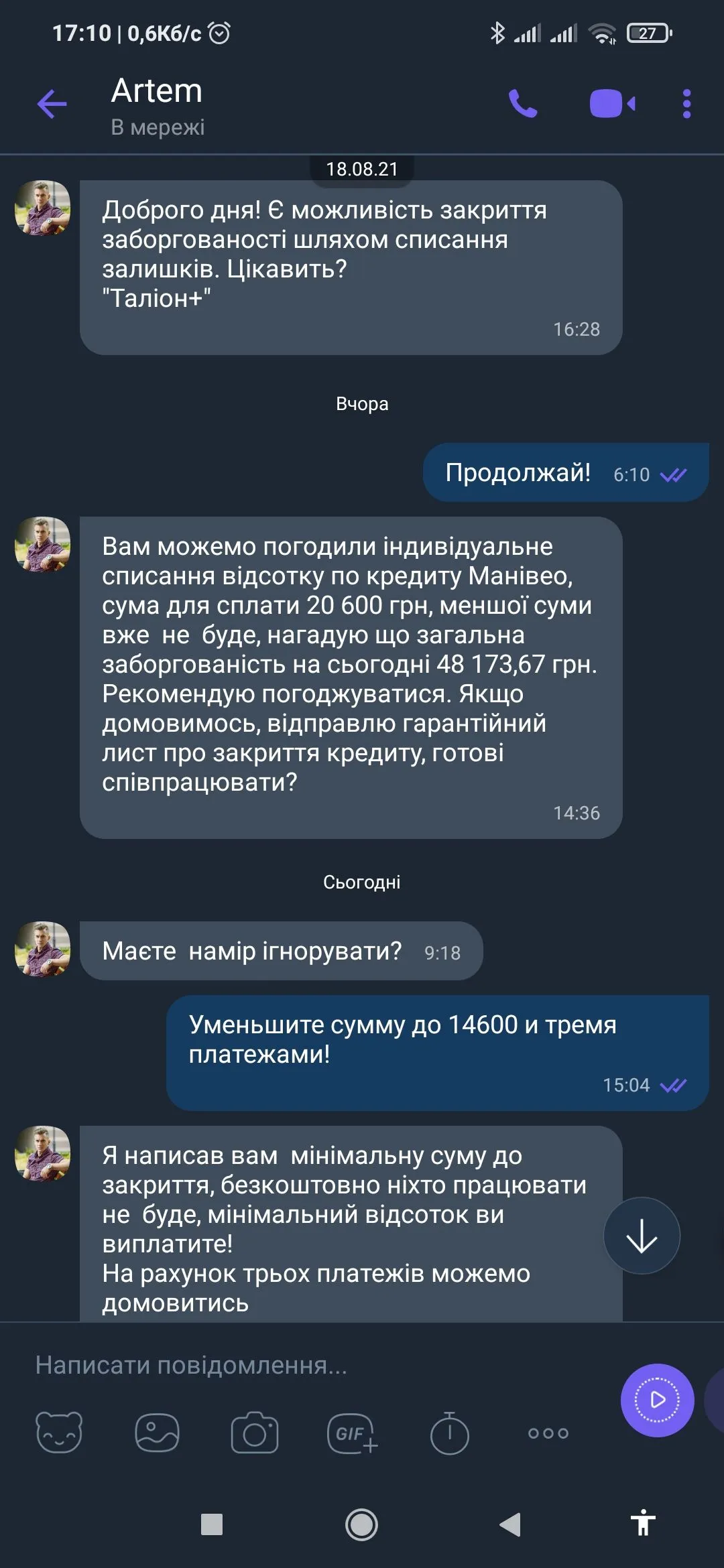
Task: Tap Artem's avatar next to the 9:18 message
Action: point(42,949)
